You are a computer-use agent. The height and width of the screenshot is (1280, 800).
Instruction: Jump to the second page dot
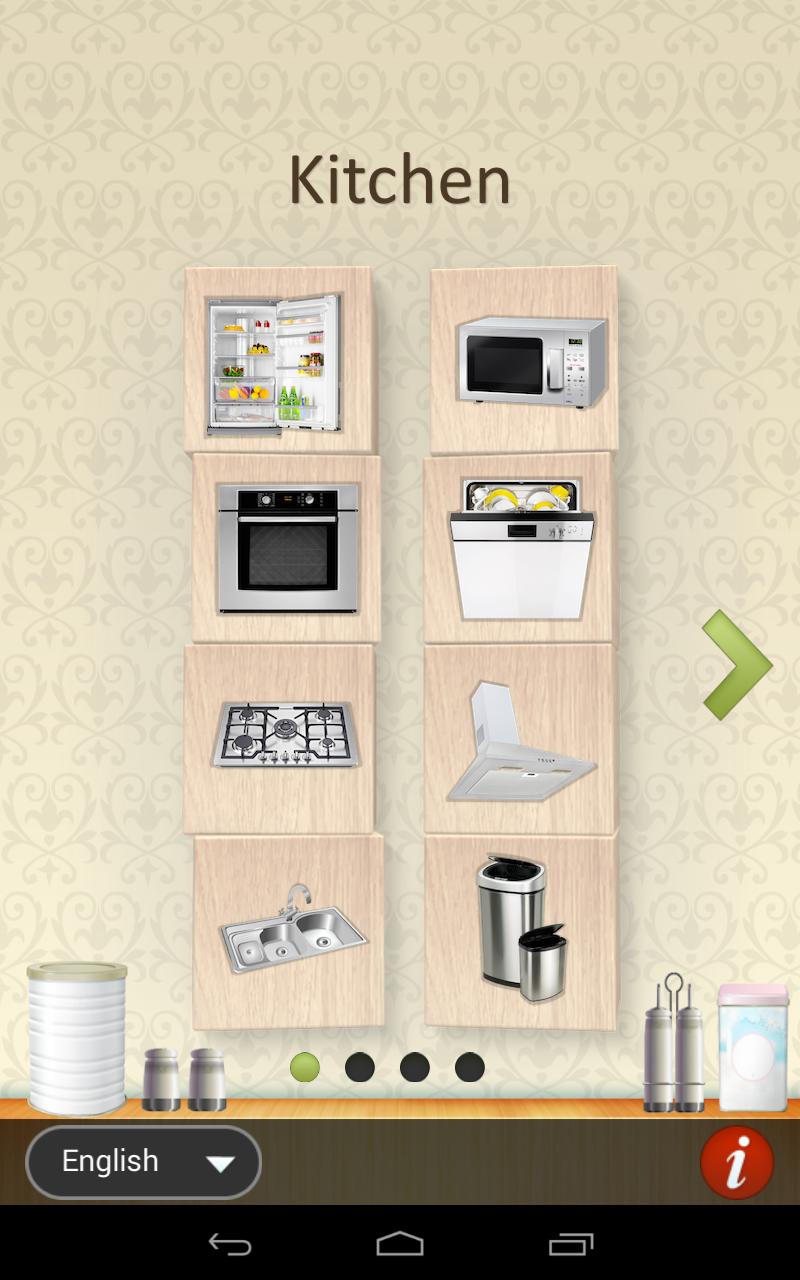tap(360, 1068)
